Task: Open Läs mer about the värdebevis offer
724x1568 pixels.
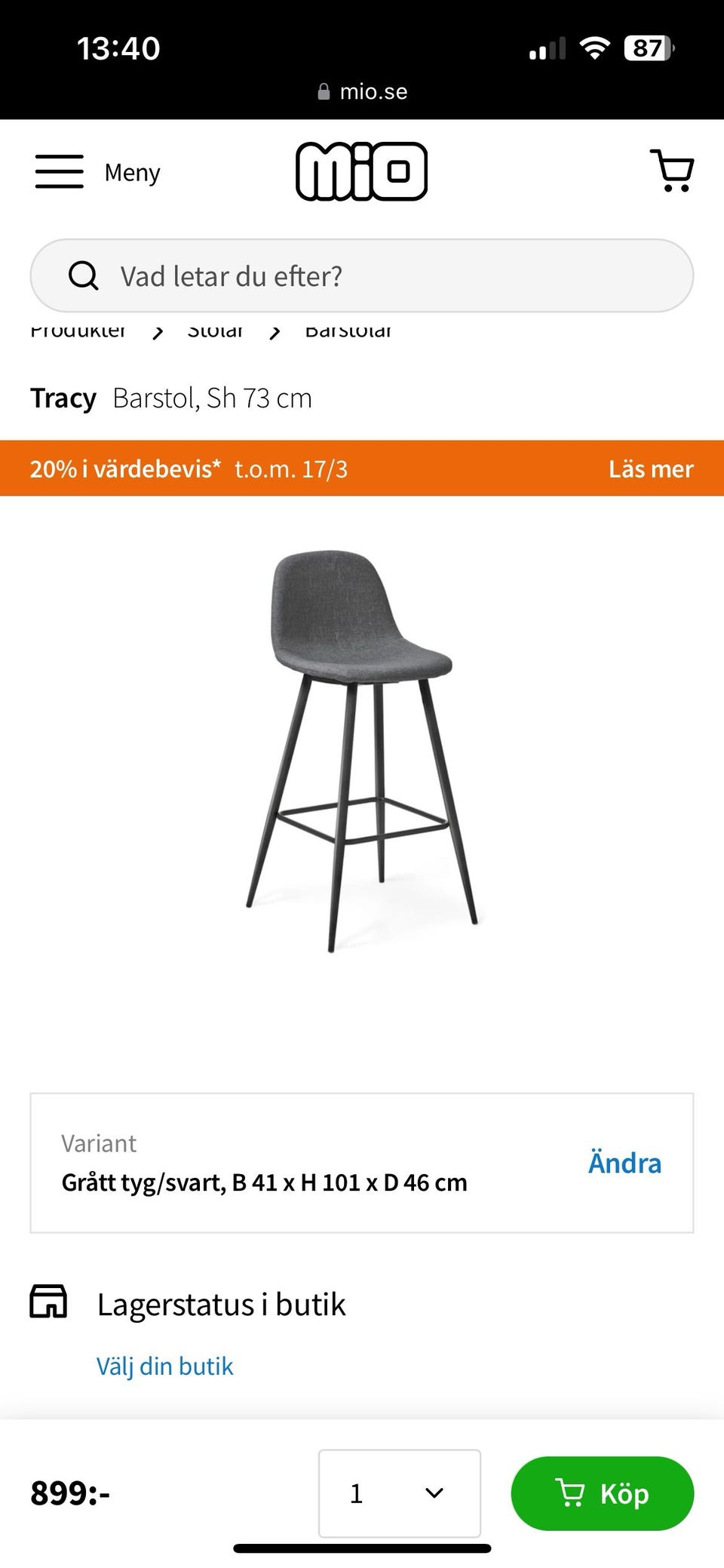Action: 650,469
